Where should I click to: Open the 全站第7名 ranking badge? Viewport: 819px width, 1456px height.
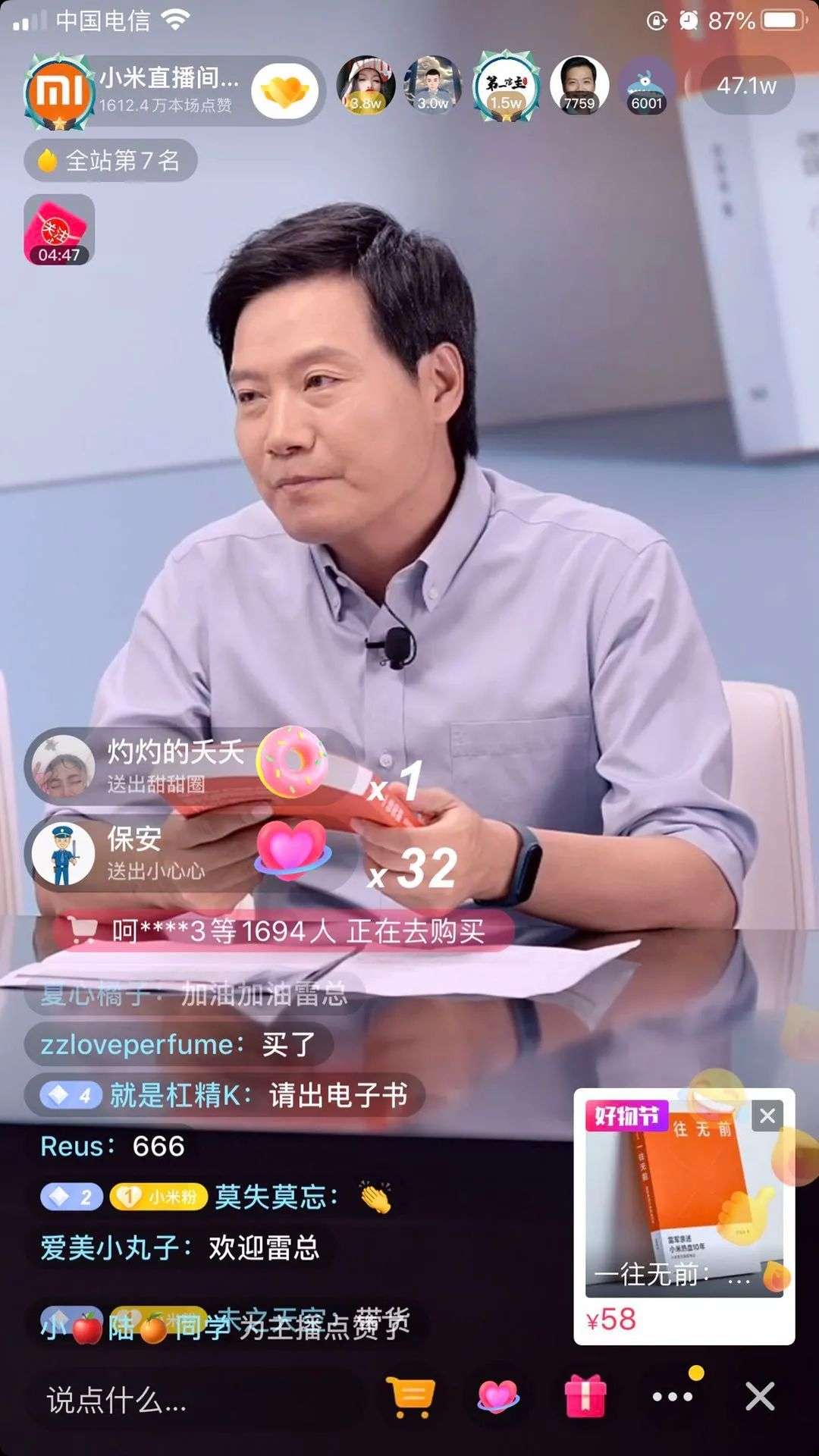[111, 161]
